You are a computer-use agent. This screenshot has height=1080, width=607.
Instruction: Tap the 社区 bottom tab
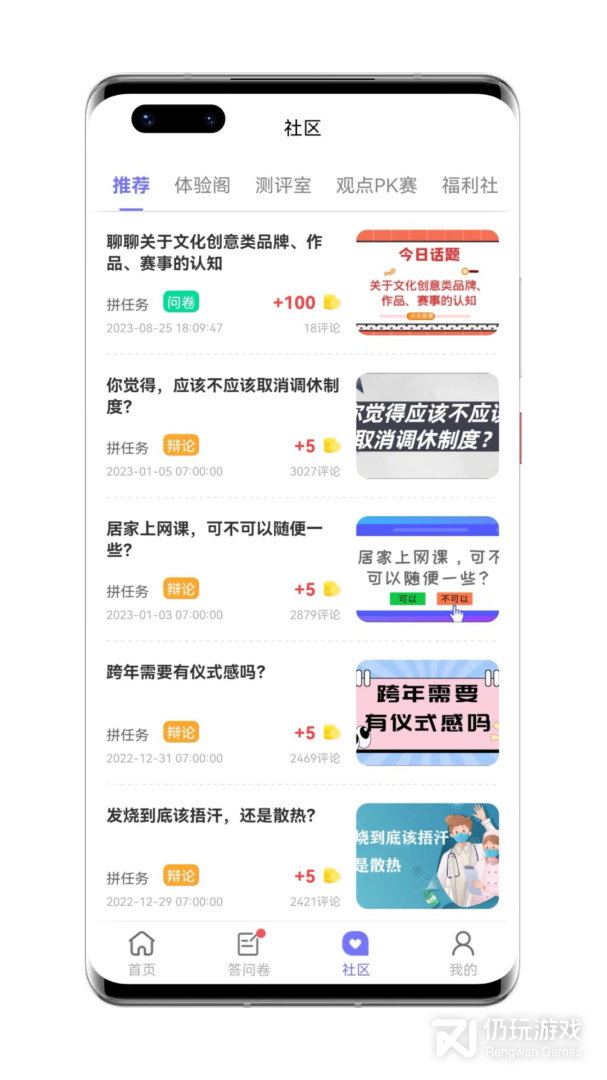pyautogui.click(x=356, y=953)
